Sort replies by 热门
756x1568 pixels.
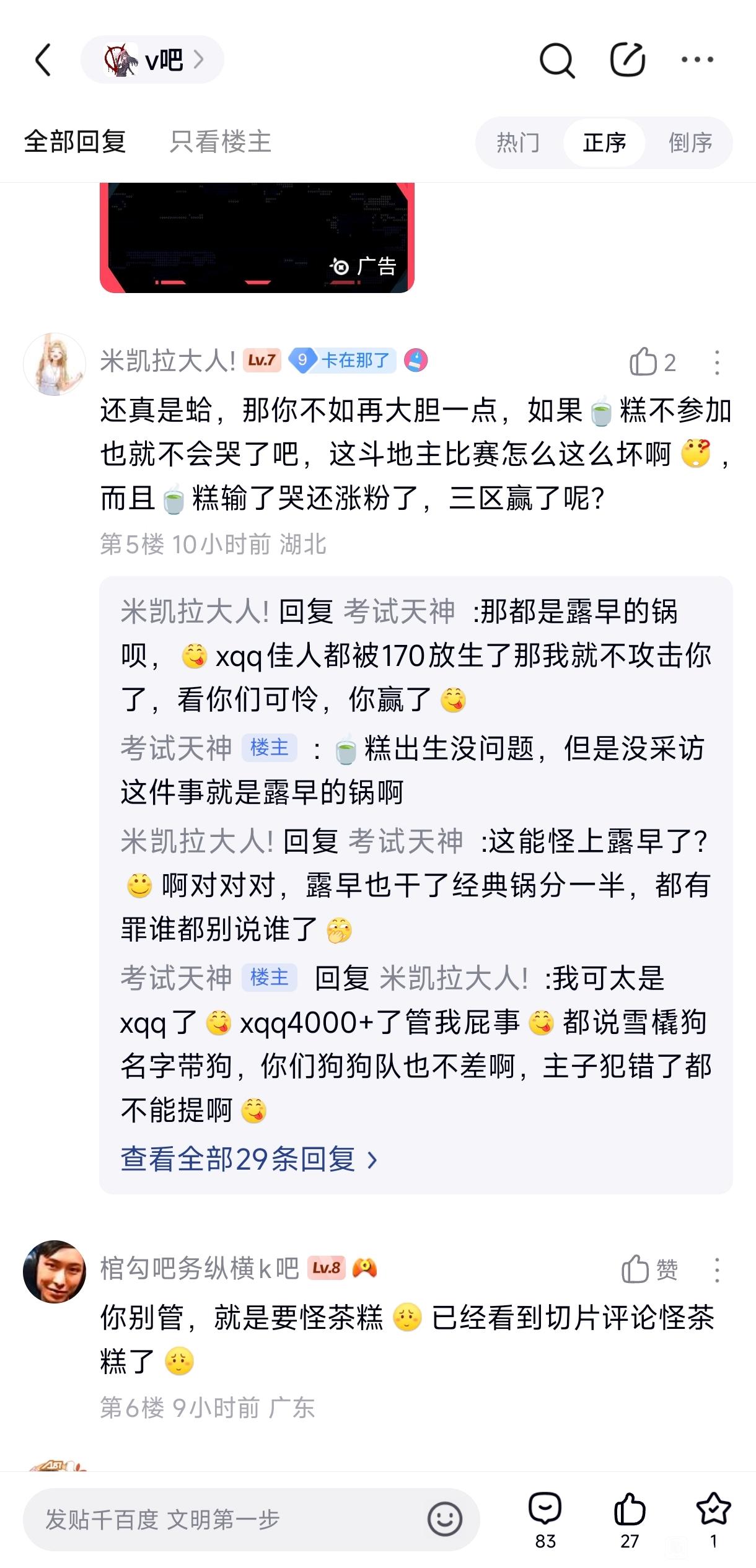coord(518,142)
